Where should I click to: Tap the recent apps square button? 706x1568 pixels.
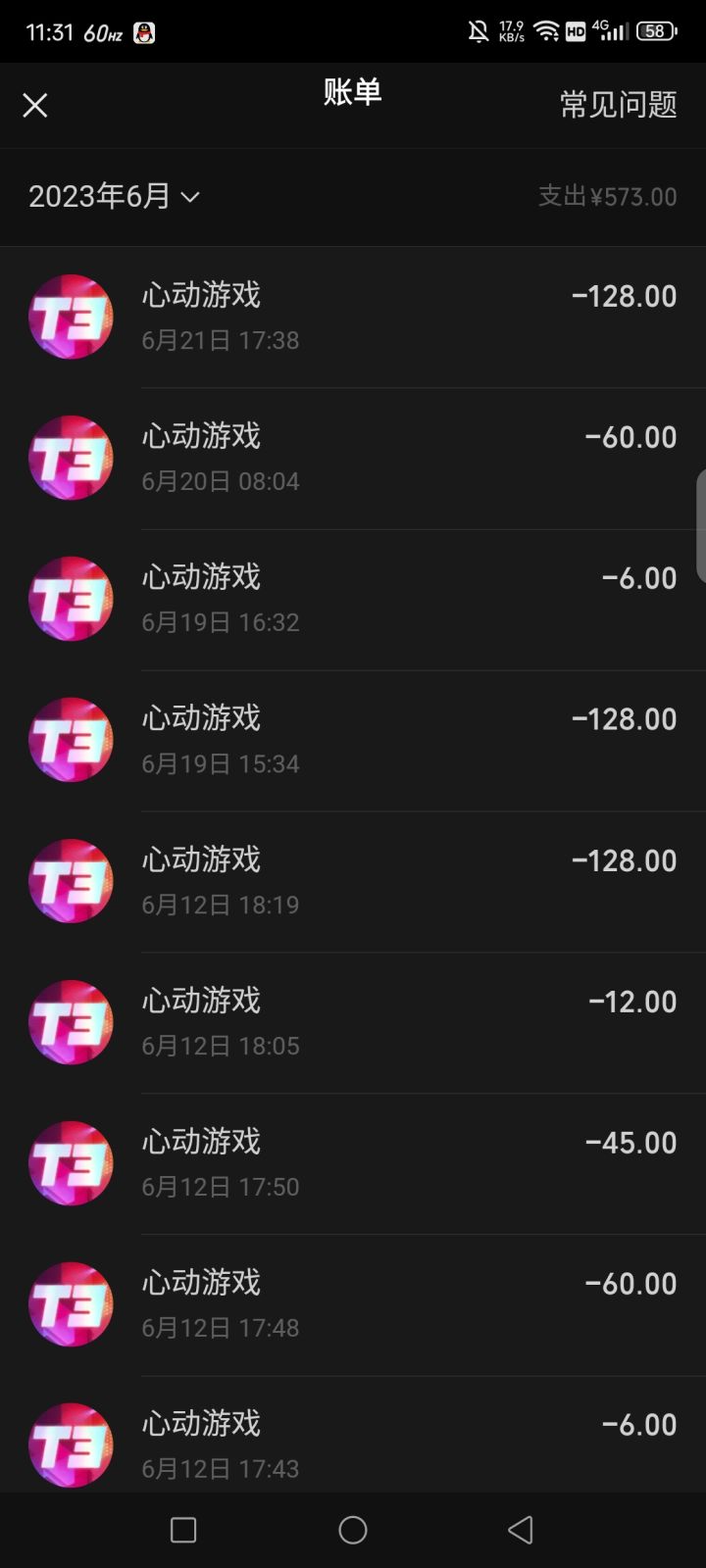tap(182, 1529)
